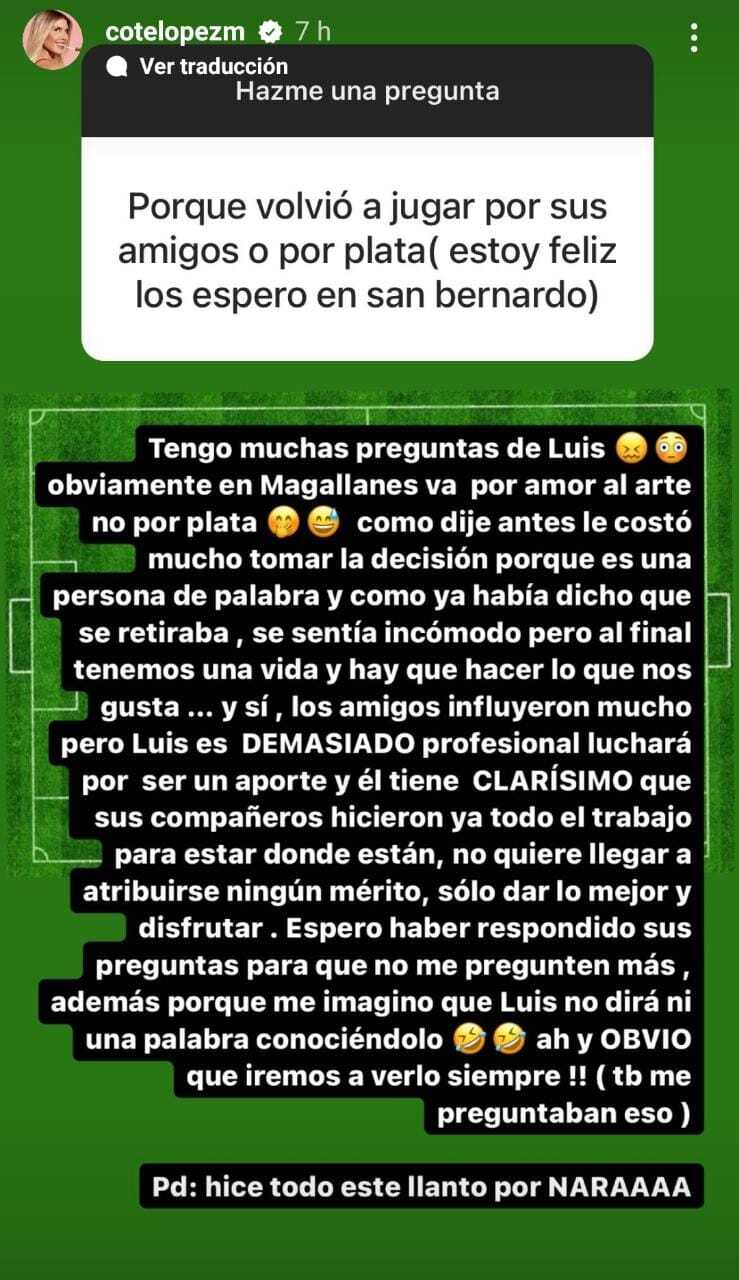Open cotelopezm's profile via the username
The image size is (739, 1280).
pos(178,29)
